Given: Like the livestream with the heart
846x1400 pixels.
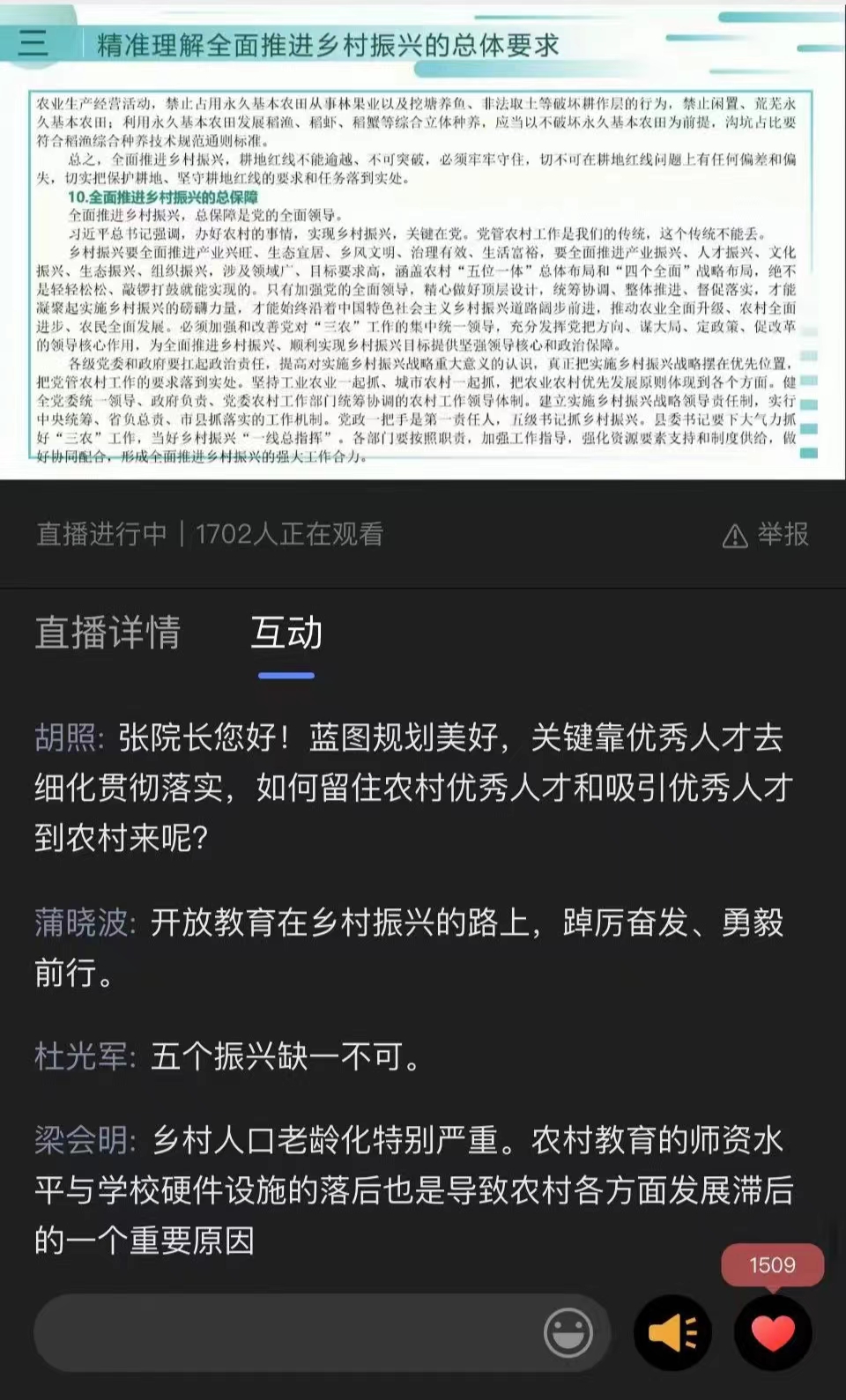Looking at the screenshot, I should click(773, 1332).
